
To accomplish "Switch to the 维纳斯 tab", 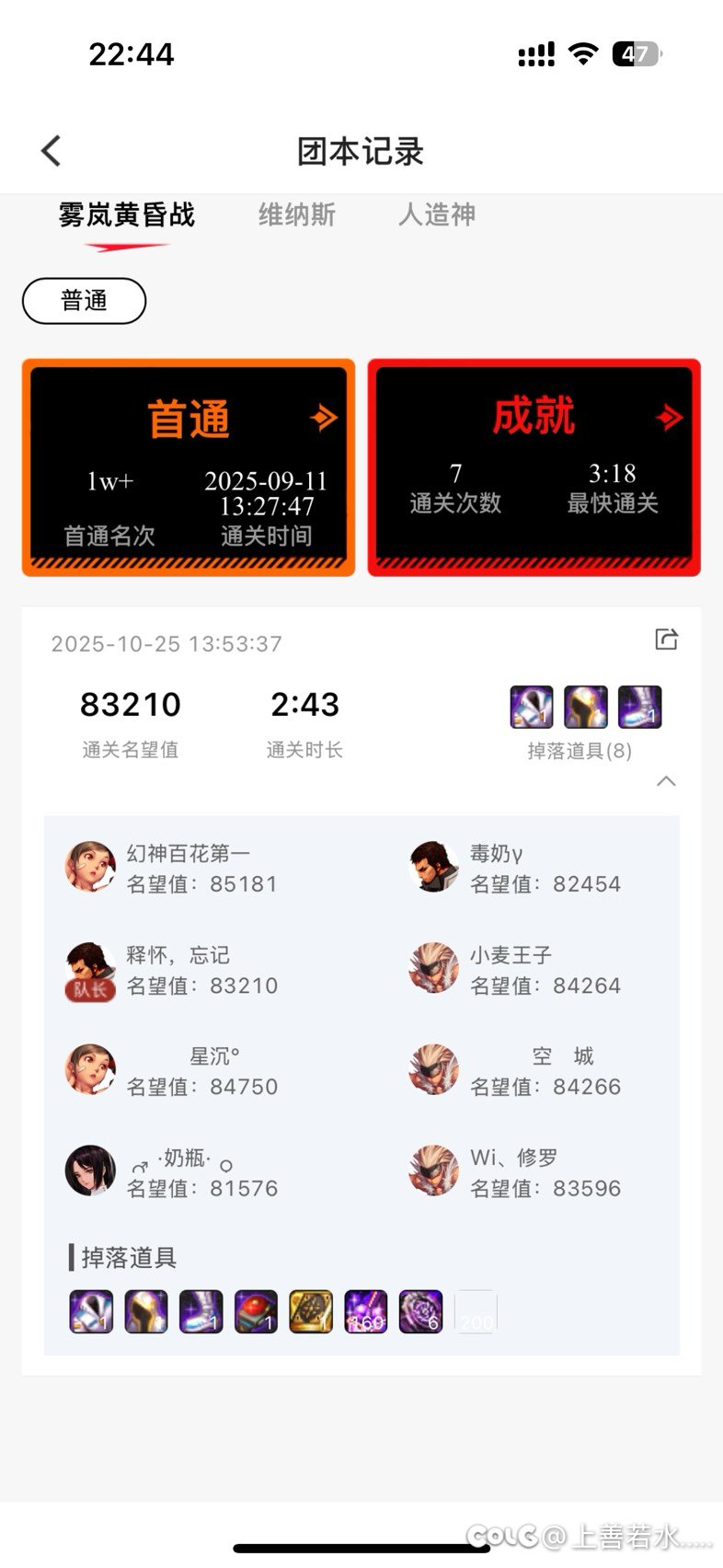I will pos(296,215).
